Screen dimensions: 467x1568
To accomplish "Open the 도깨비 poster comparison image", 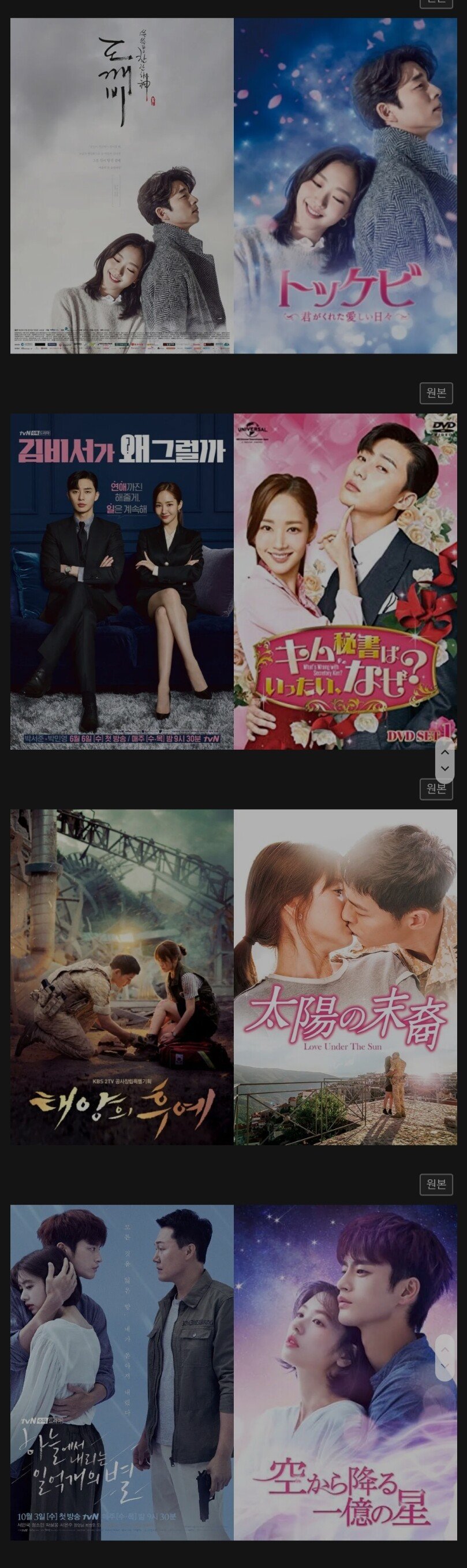I will pyautogui.click(x=233, y=185).
